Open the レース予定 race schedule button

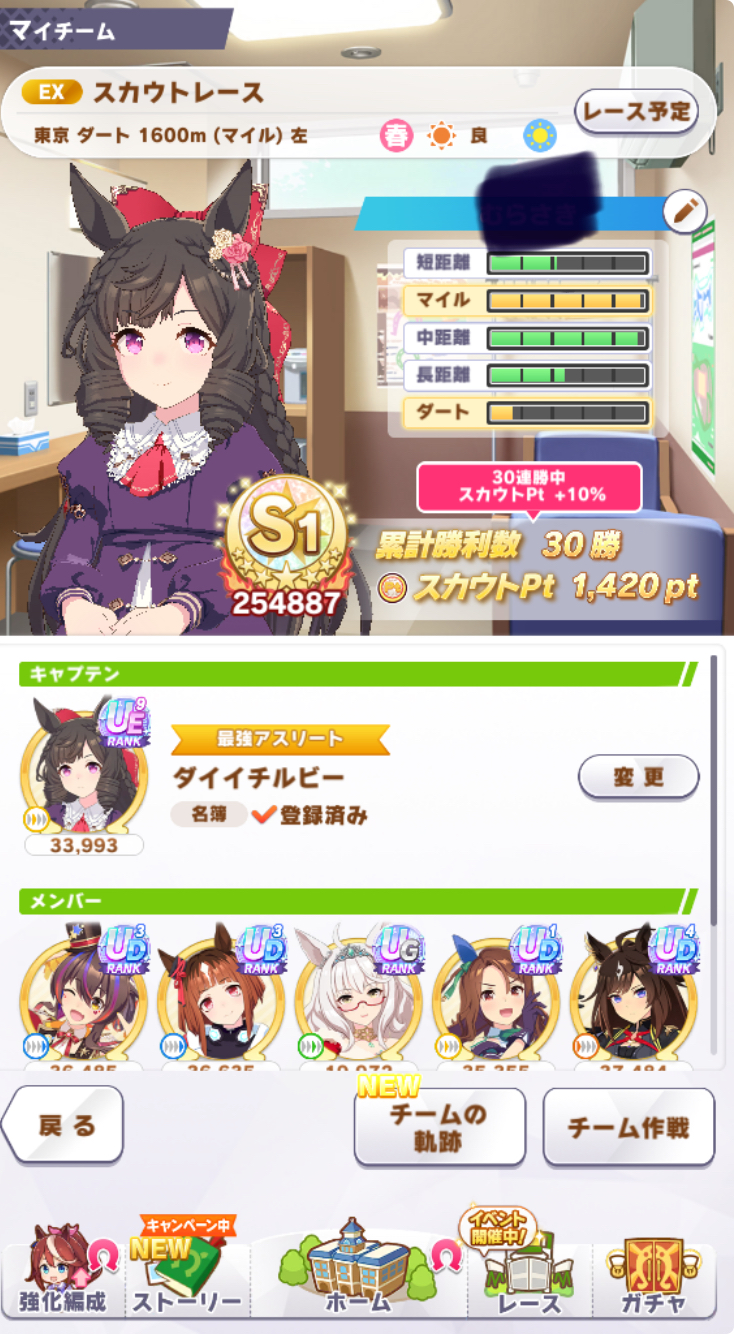[635, 112]
